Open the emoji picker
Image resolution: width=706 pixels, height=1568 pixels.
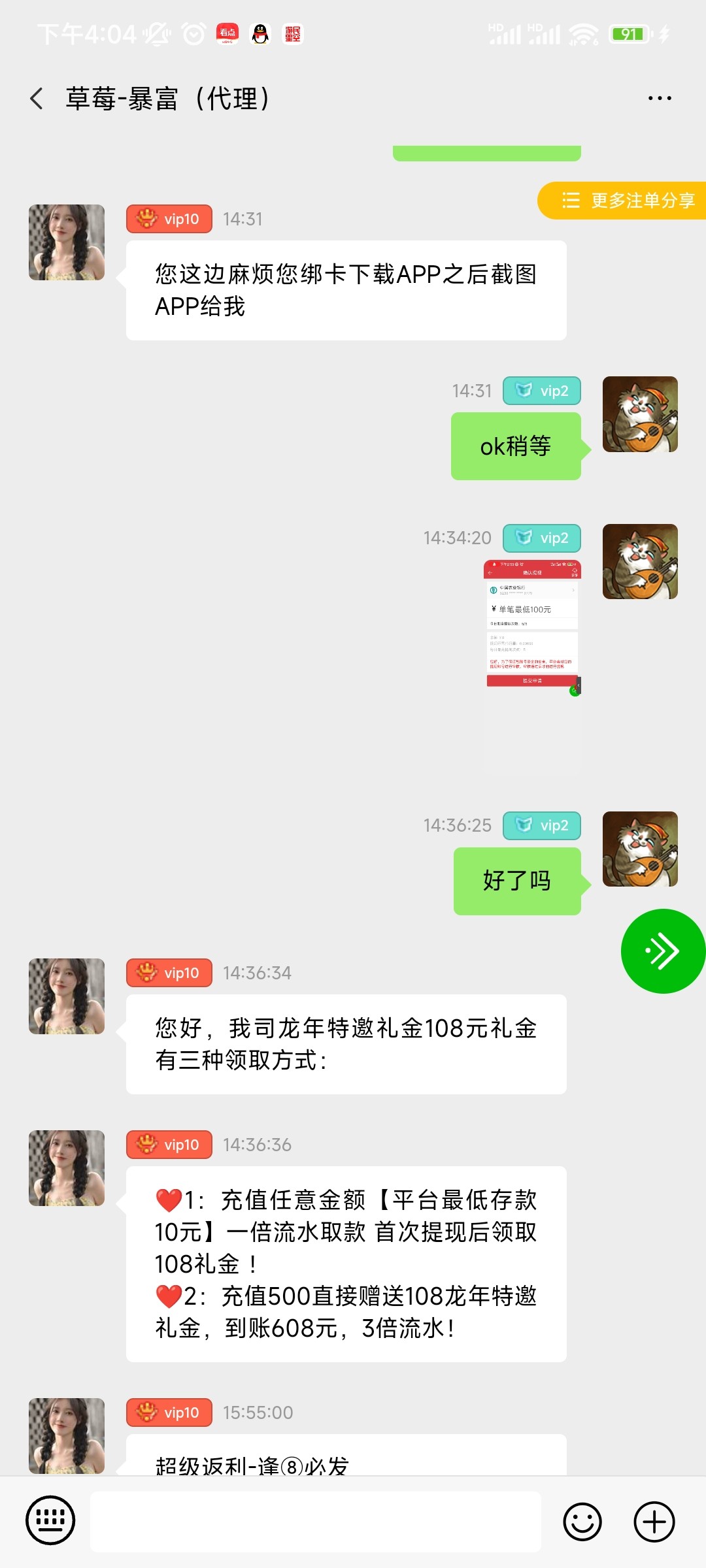point(582,1520)
